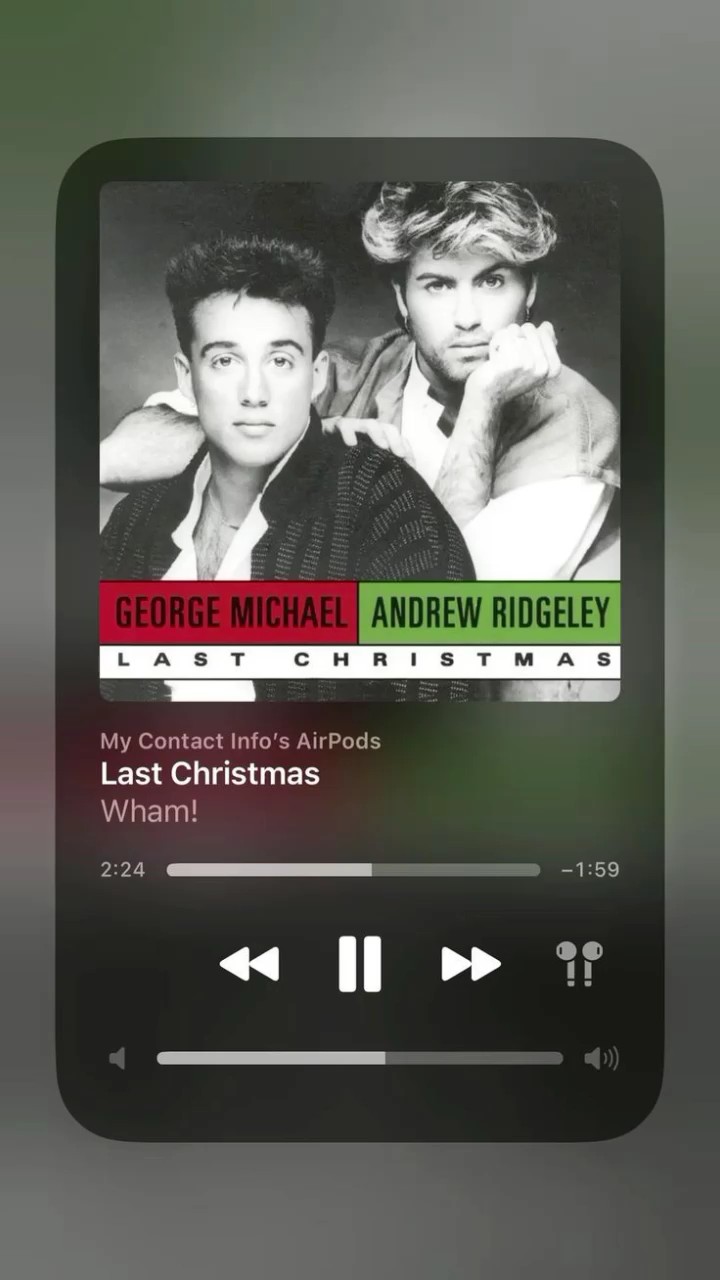Screen dimensions: 720x1280
Task: Tap the volume slider bar
Action: pos(359,1058)
